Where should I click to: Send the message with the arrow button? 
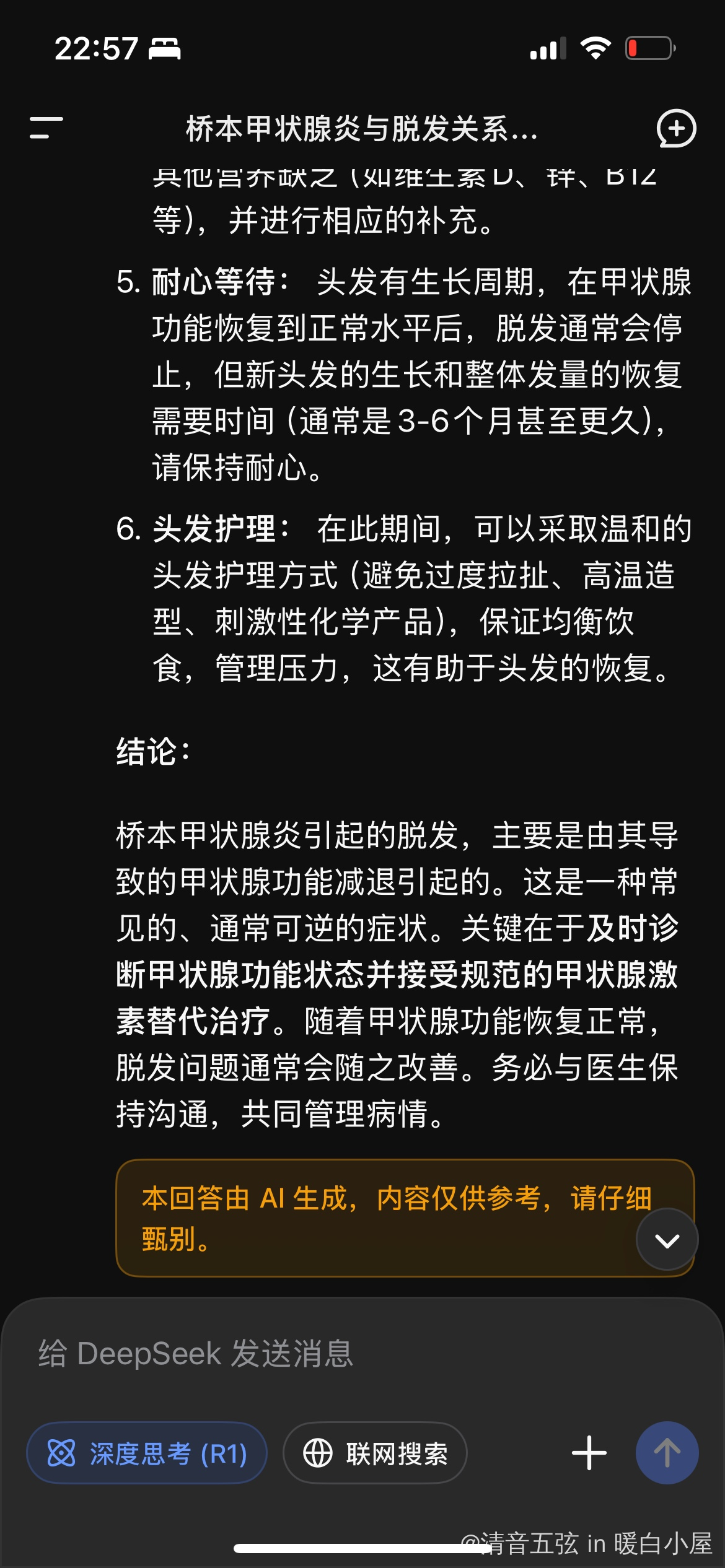click(x=667, y=1453)
